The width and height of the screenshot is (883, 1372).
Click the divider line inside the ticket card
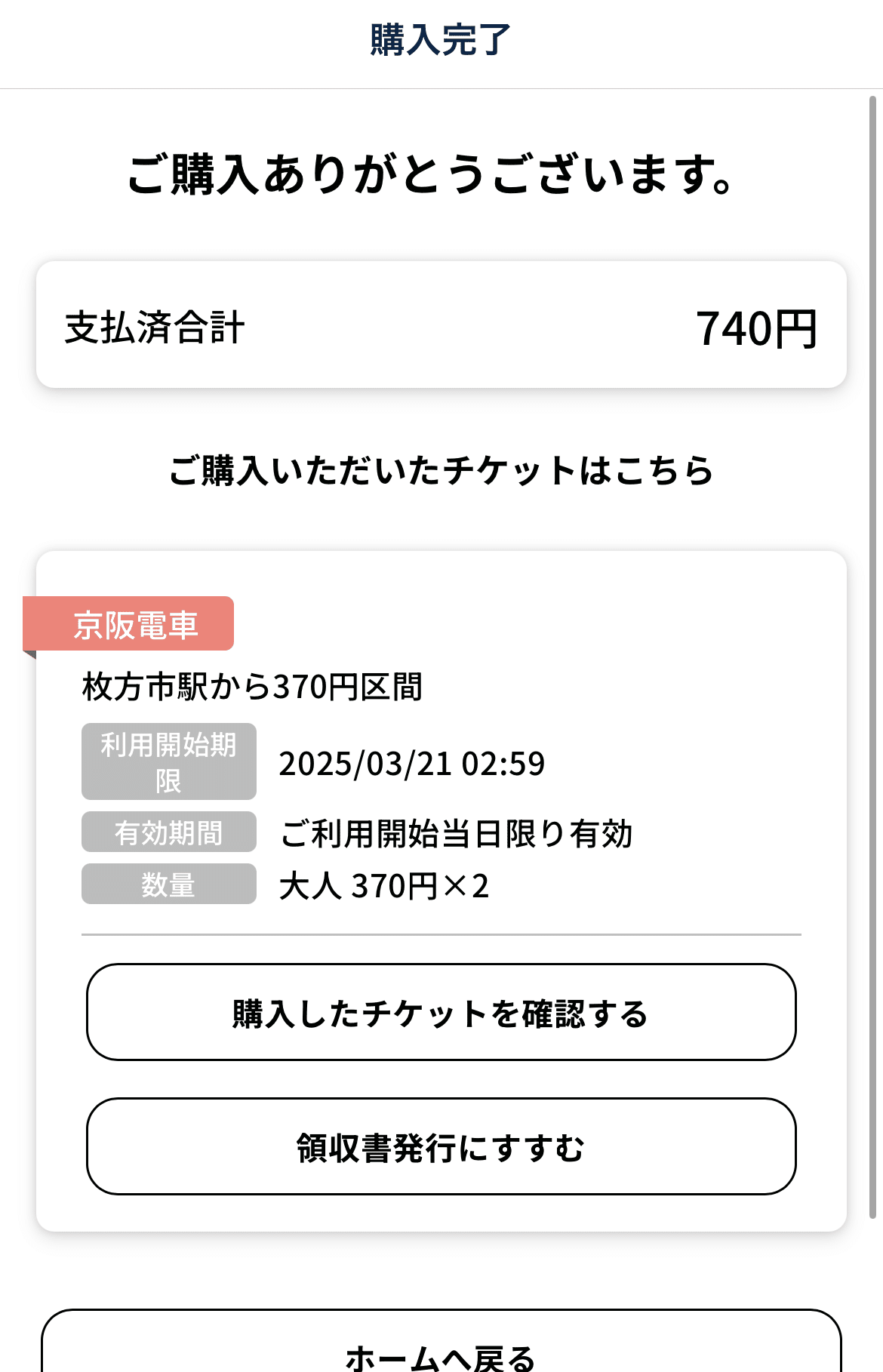point(440,933)
